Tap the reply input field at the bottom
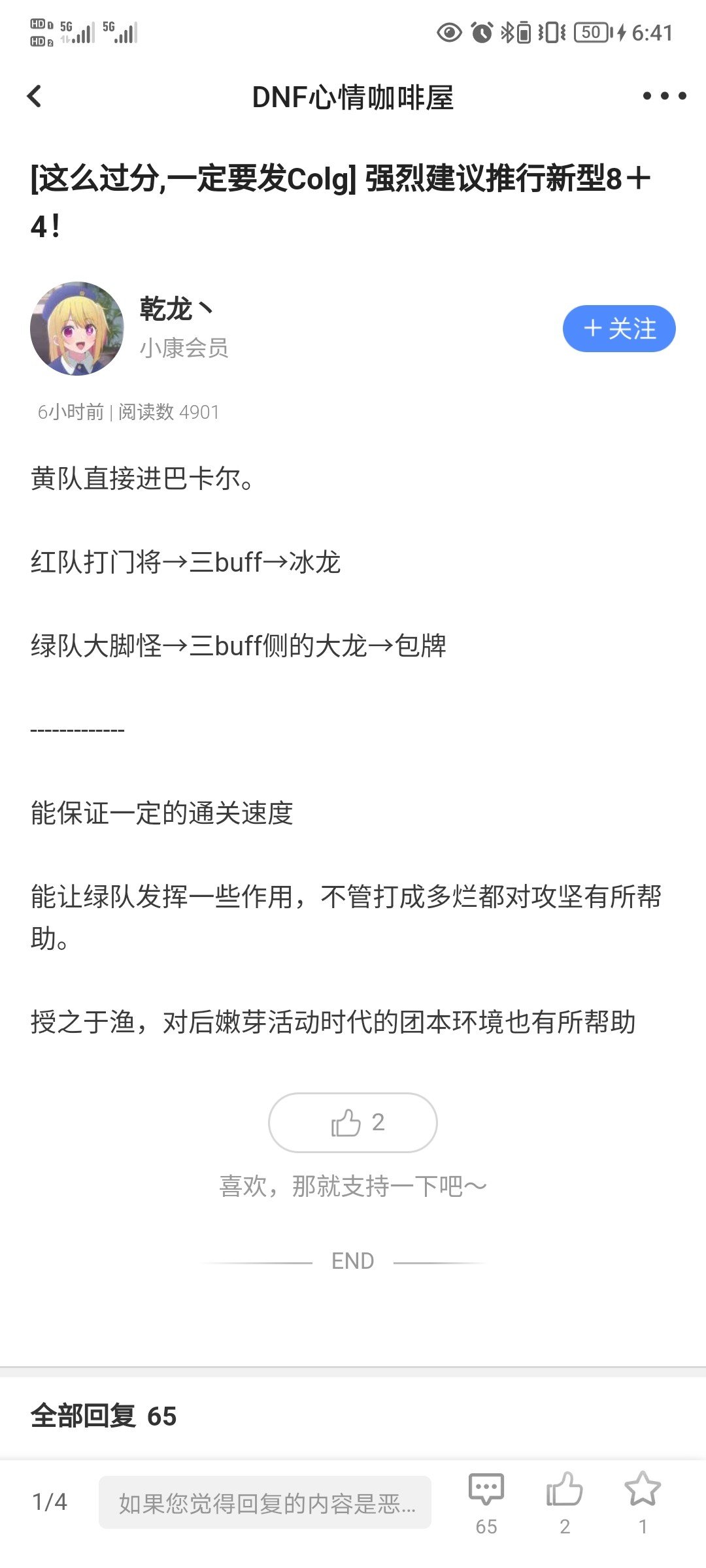706x1568 pixels. [265, 1503]
